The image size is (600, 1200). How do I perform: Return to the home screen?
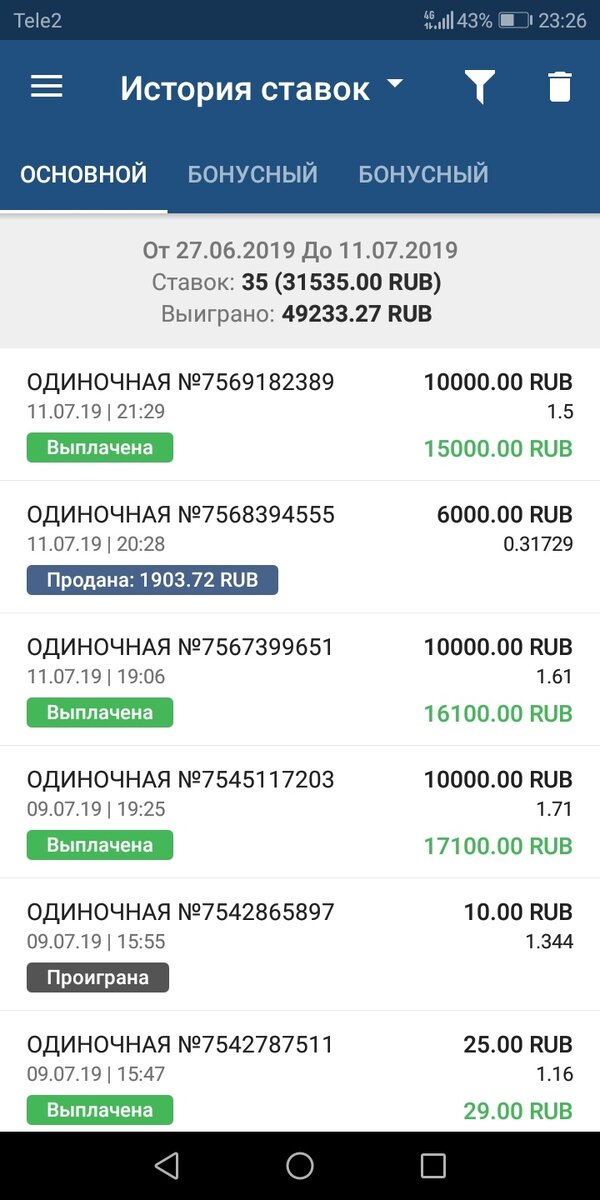[x=300, y=1165]
